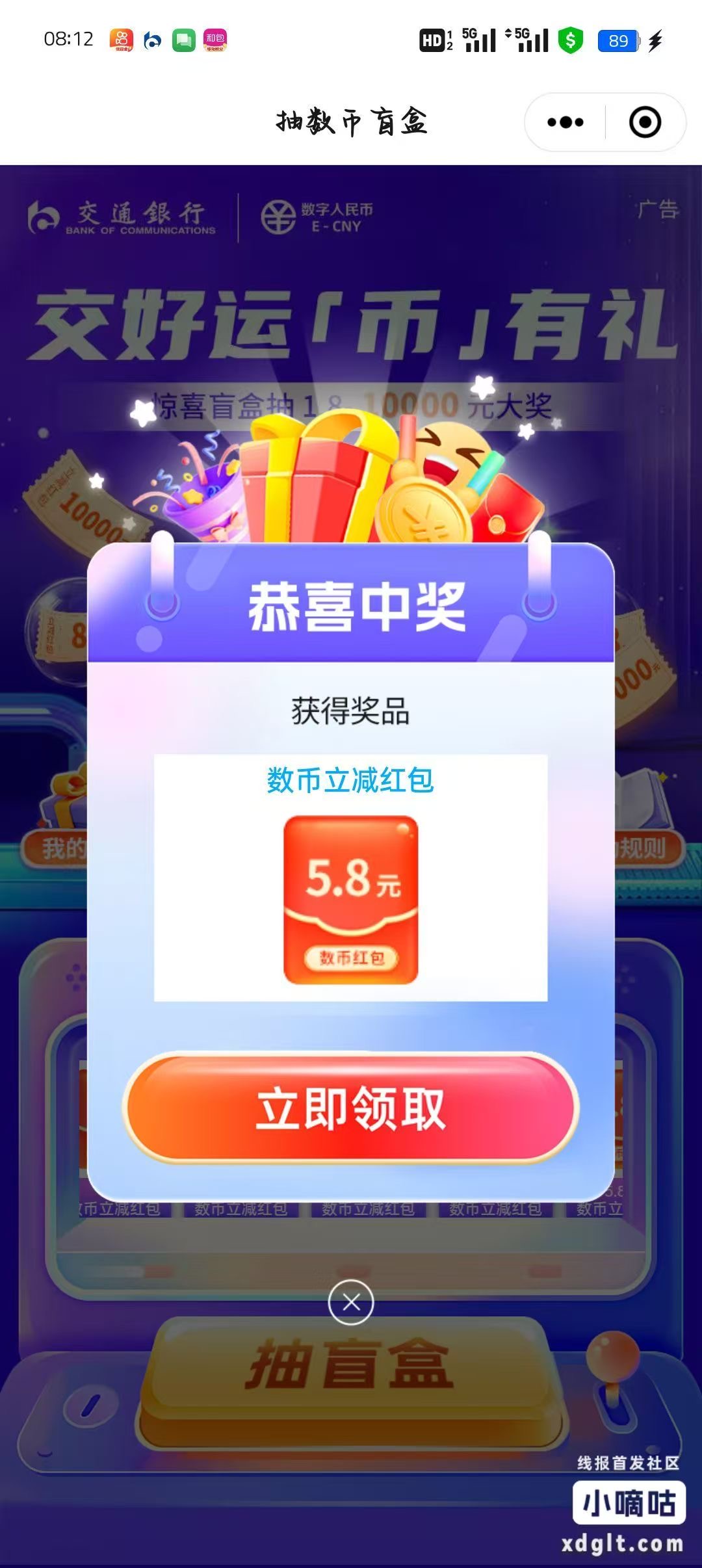Open the mini-program three-dot menu
The image size is (702, 1568).
[x=565, y=122]
